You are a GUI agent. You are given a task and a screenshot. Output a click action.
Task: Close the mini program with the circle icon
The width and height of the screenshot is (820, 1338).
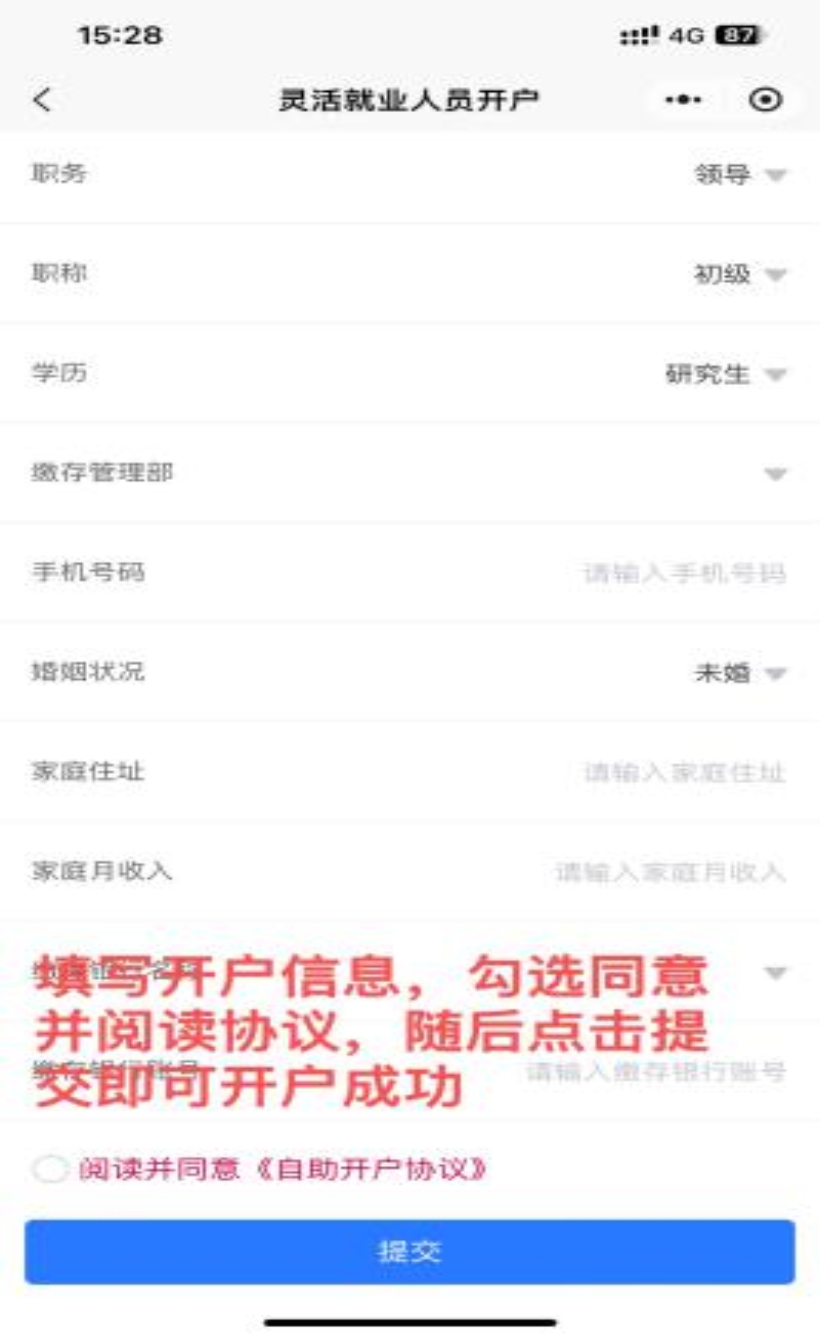click(766, 100)
